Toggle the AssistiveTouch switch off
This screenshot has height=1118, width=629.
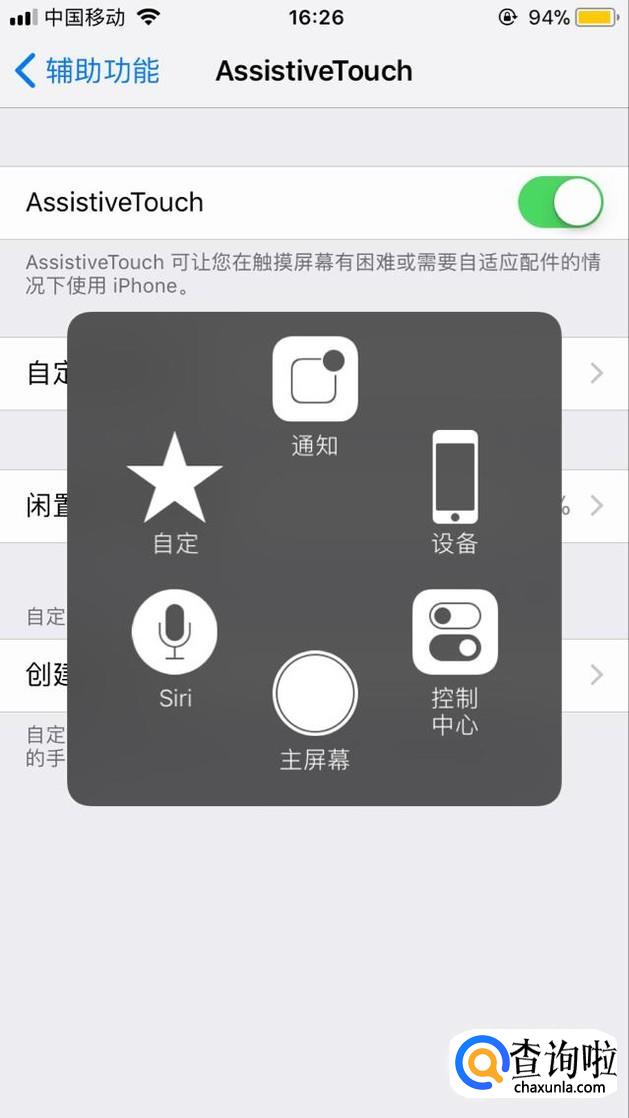(560, 203)
